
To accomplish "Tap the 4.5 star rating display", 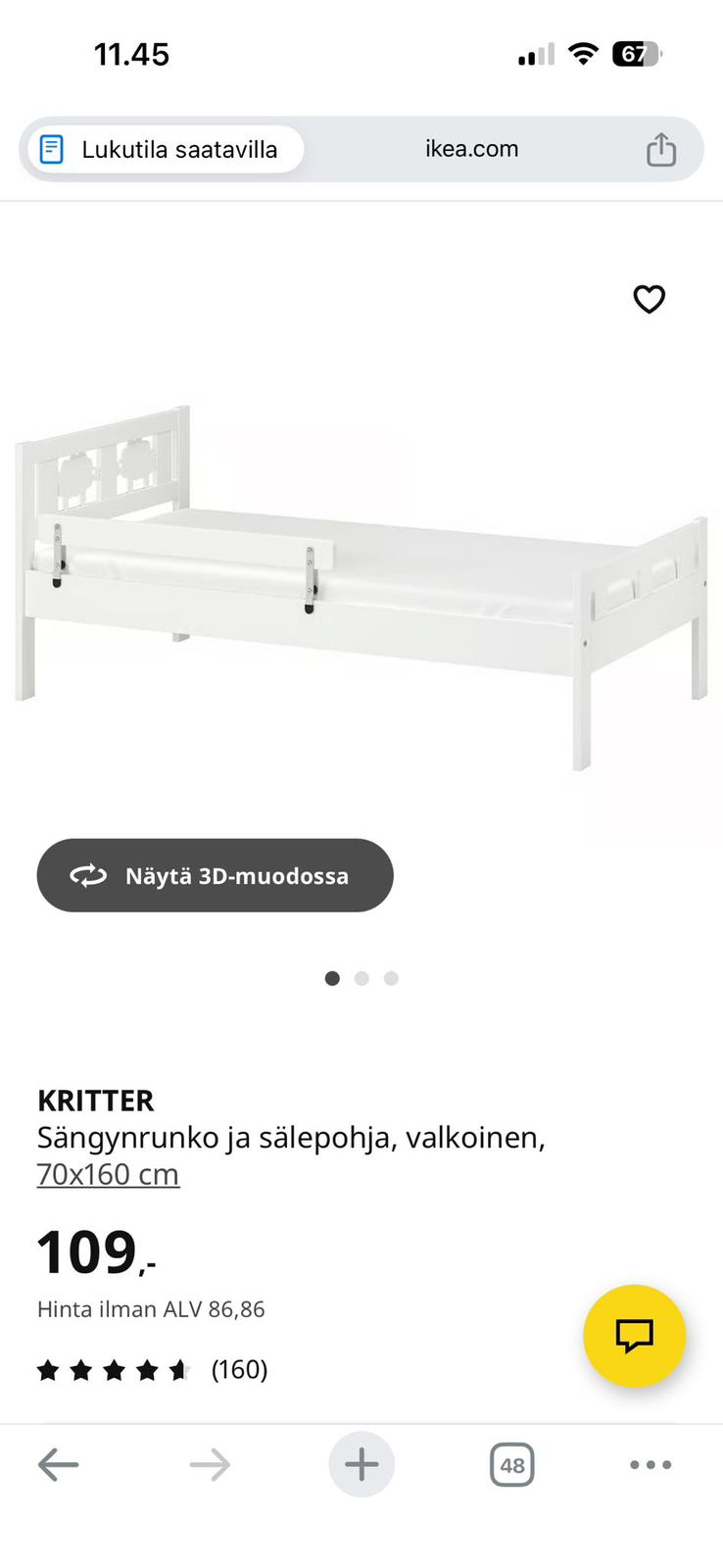I will click(114, 1369).
